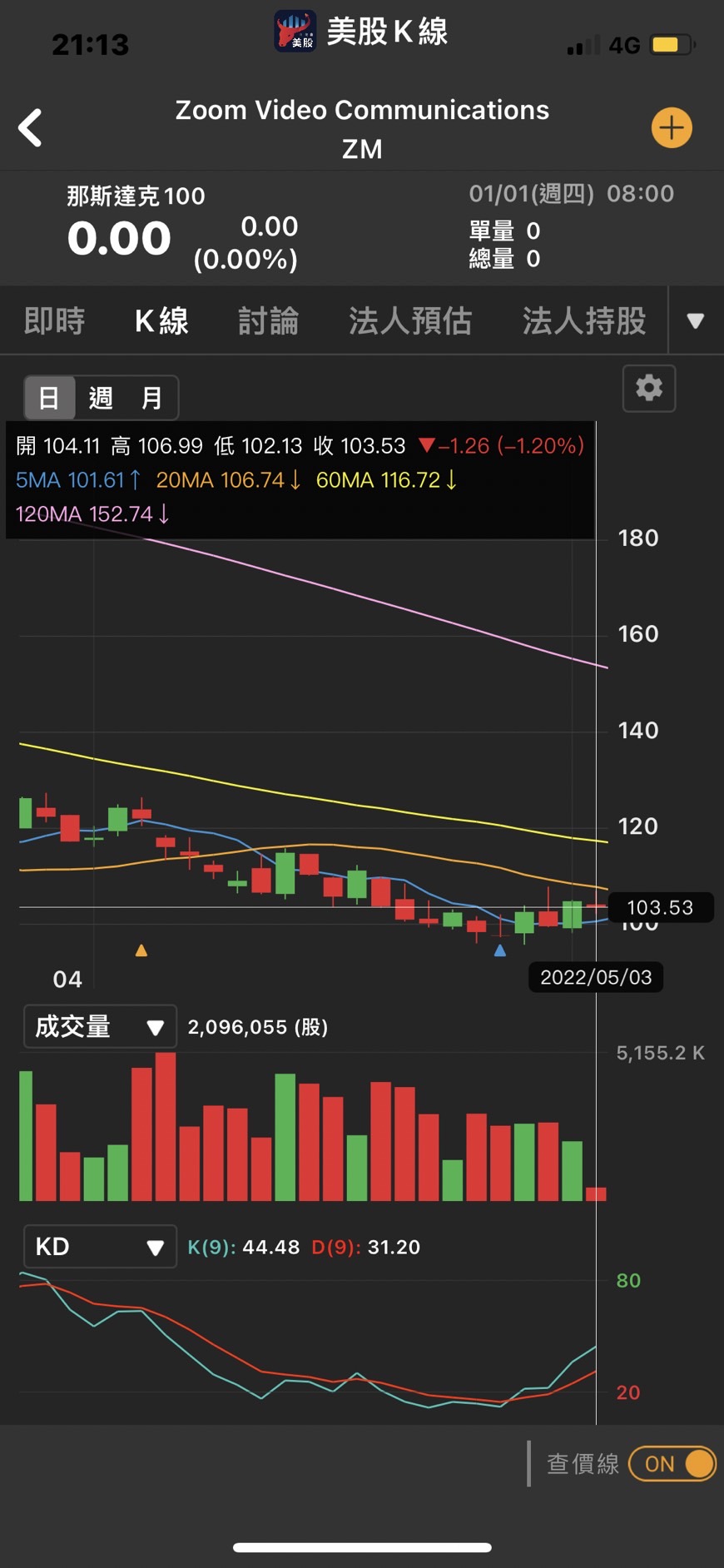Expand more tabs with the down arrow
This screenshot has width=724, height=1568.
[x=696, y=321]
